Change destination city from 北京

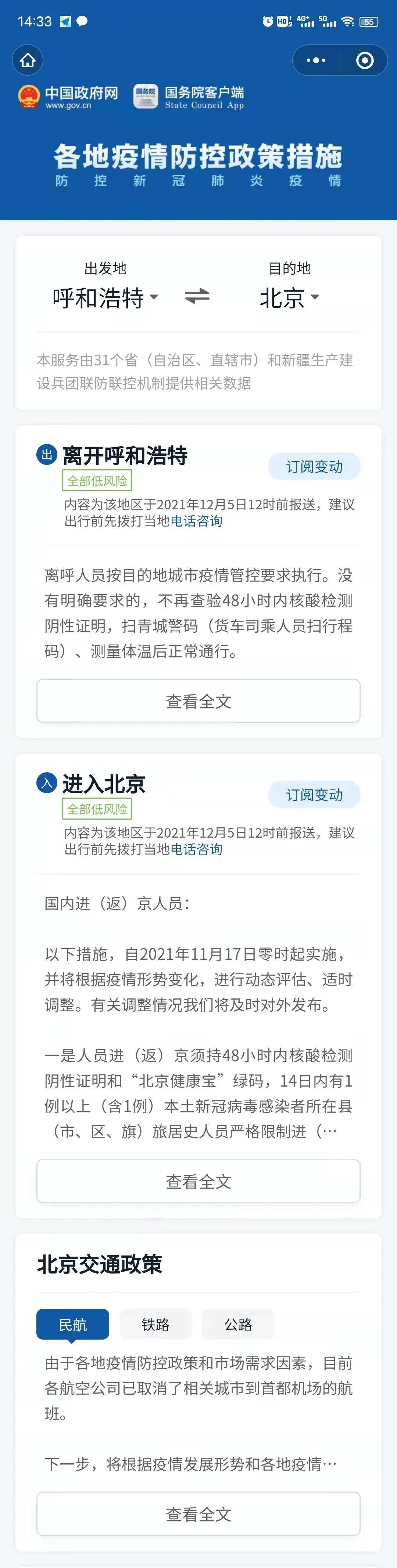(x=289, y=298)
